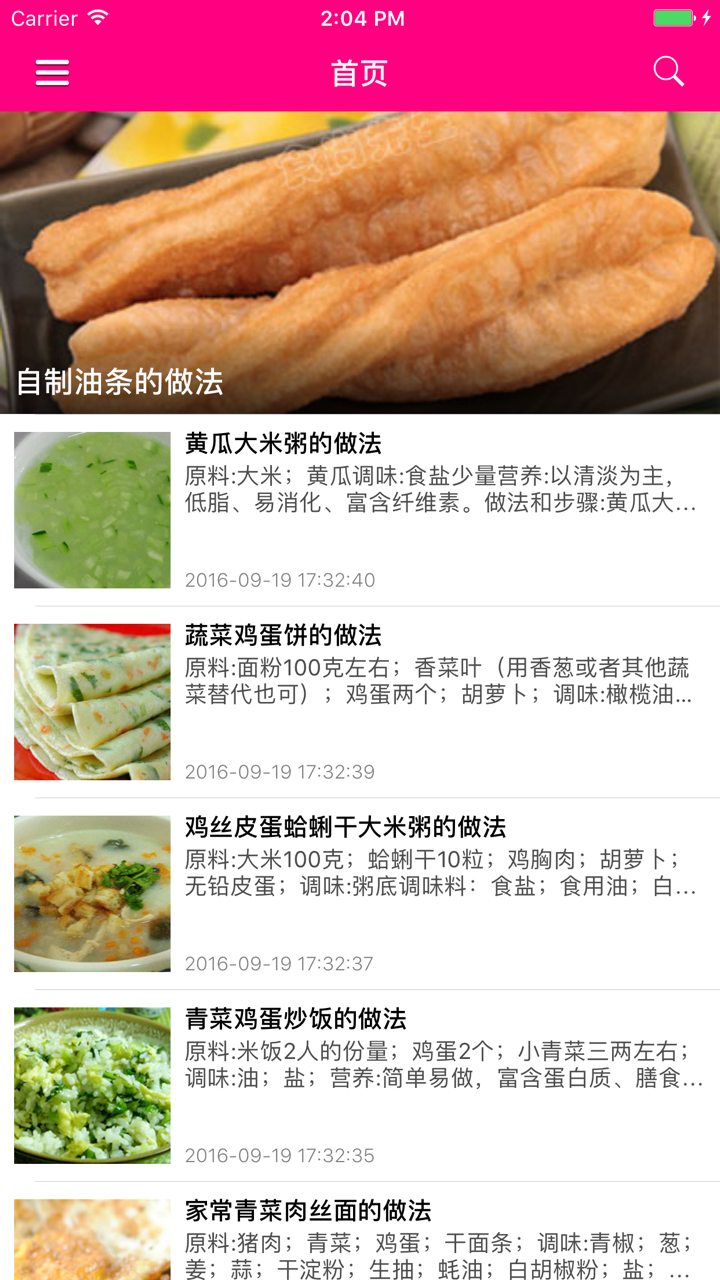
Task: Click the Wi-Fi signal icon
Action: click(x=95, y=17)
